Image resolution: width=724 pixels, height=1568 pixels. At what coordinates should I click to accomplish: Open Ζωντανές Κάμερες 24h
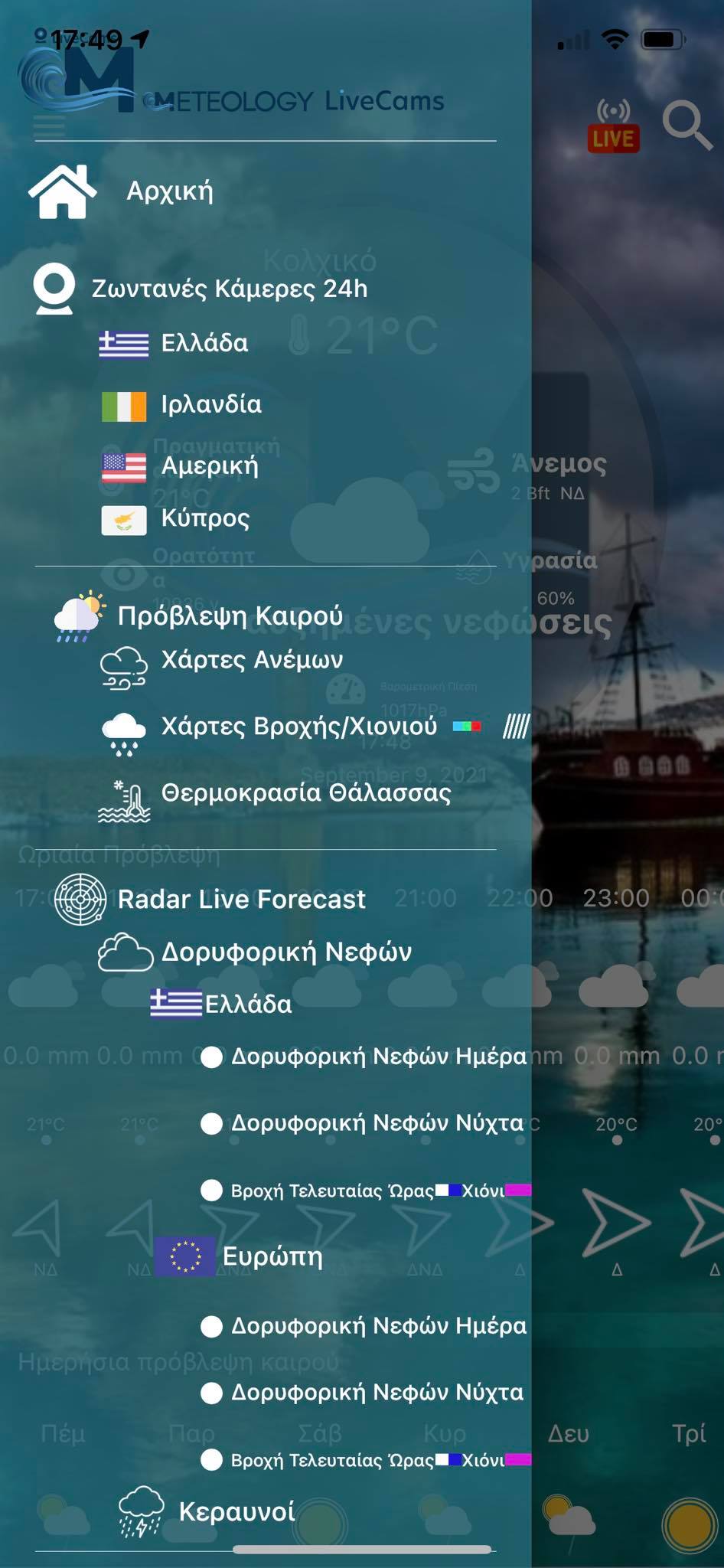tap(229, 289)
